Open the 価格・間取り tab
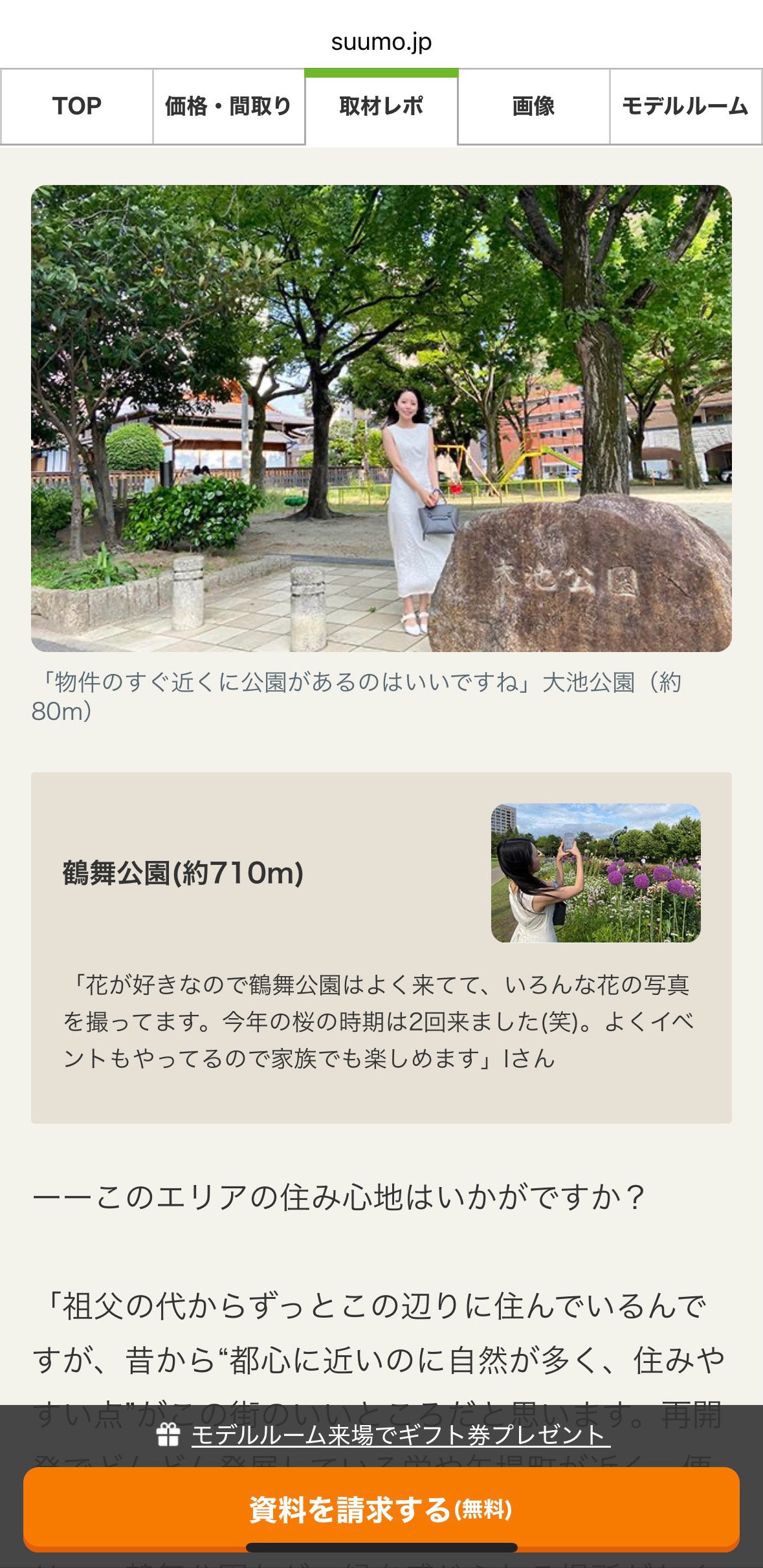The width and height of the screenshot is (763, 1568). point(228,107)
